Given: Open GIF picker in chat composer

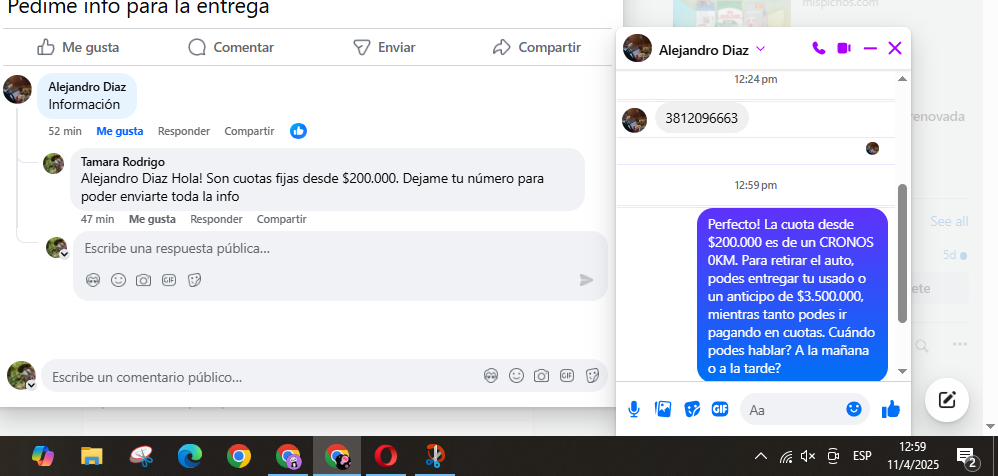Looking at the screenshot, I should click(x=719, y=409).
